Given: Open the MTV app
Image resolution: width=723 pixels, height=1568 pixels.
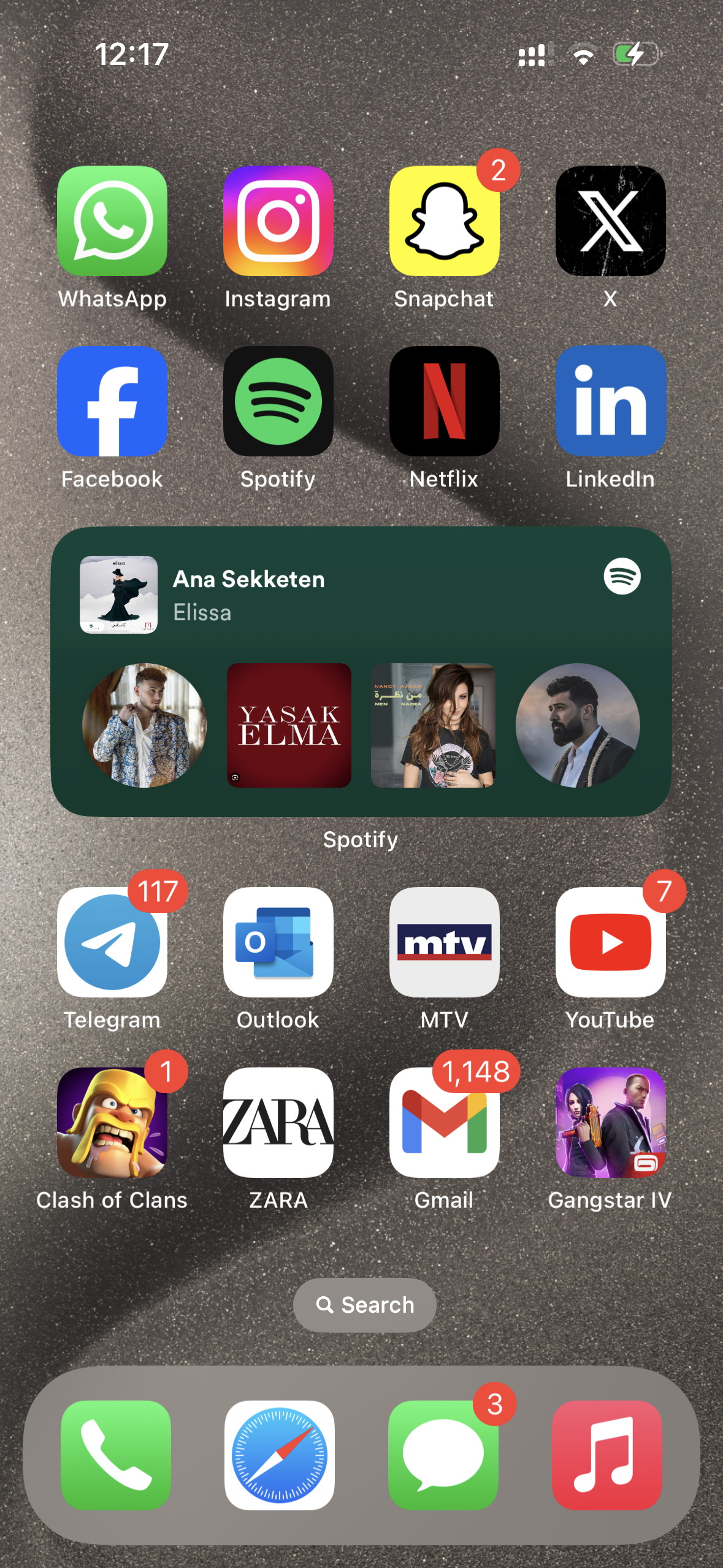Looking at the screenshot, I should (x=444, y=942).
